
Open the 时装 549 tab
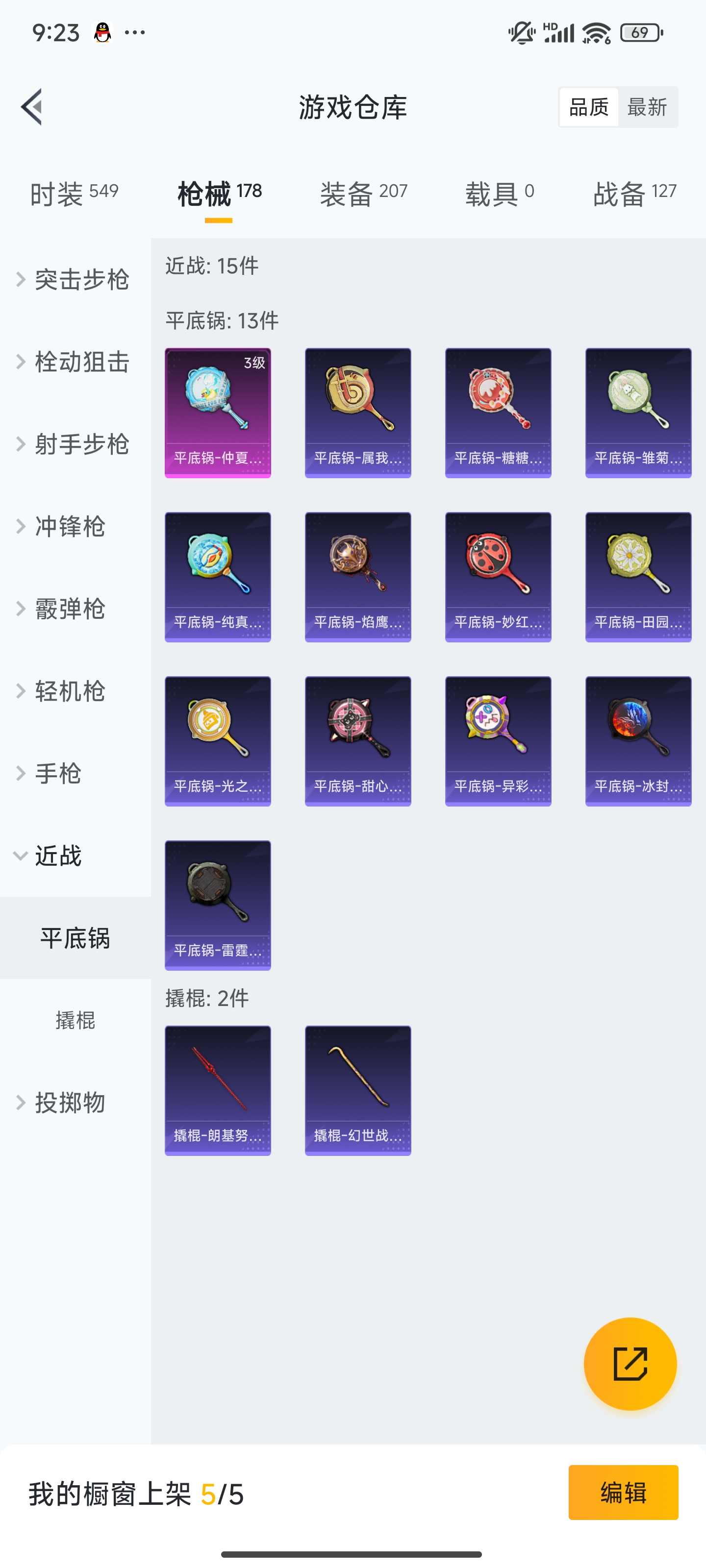73,192
